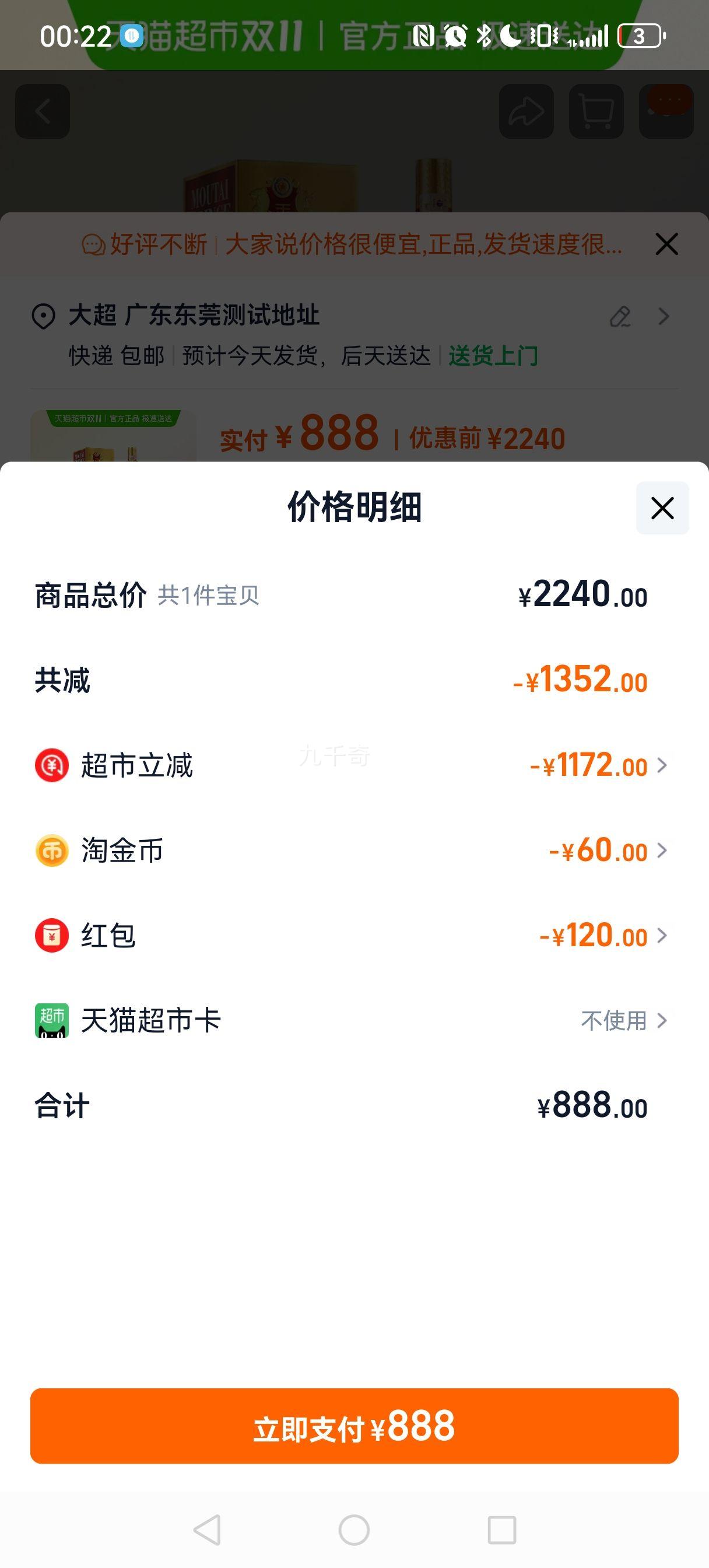Image resolution: width=709 pixels, height=1568 pixels.
Task: Go back with system back button
Action: [x=207, y=1529]
